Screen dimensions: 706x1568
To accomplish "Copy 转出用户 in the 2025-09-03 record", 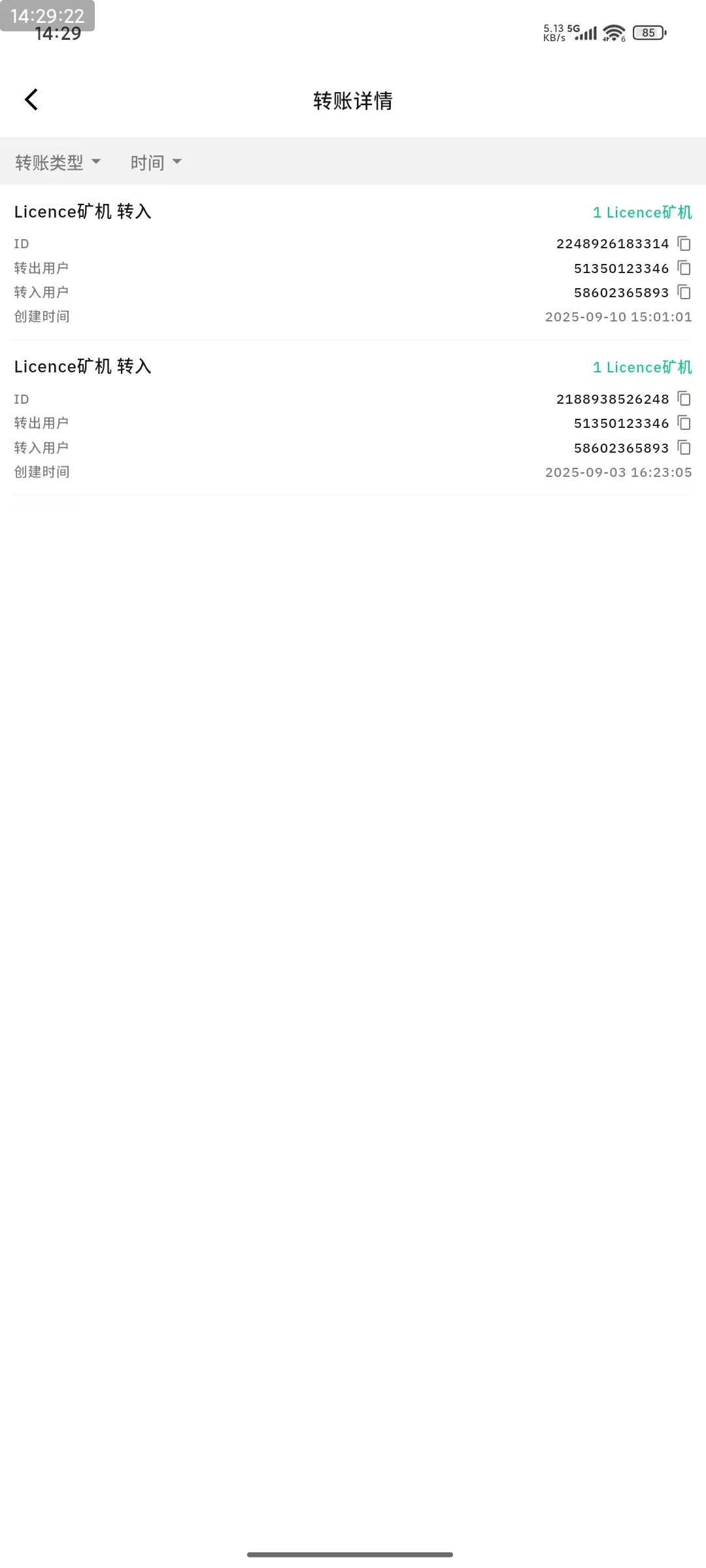I will pyautogui.click(x=684, y=423).
